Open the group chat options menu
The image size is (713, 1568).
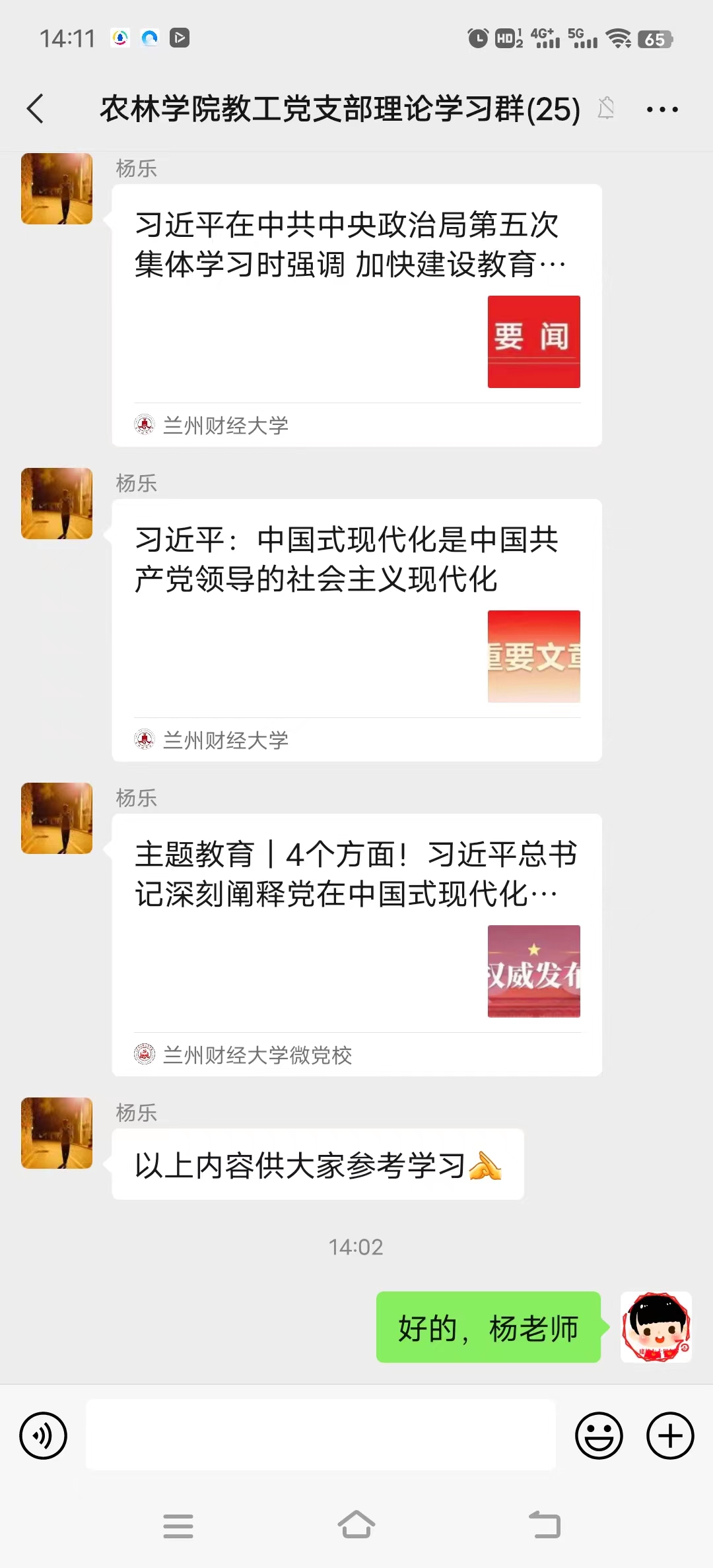(x=662, y=110)
